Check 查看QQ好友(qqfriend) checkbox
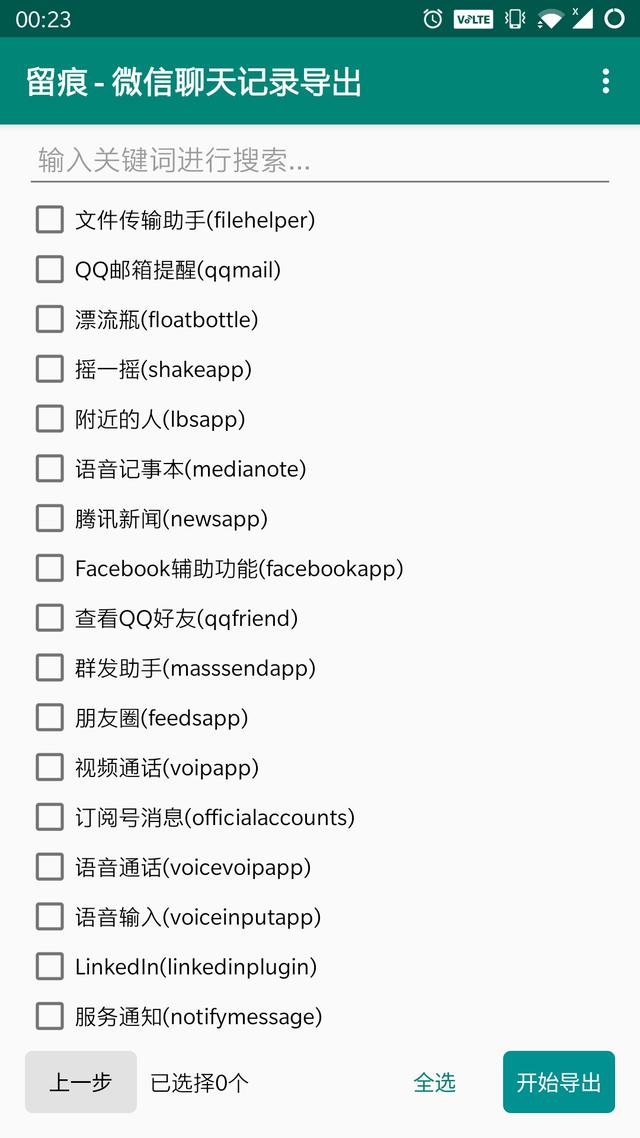The height and width of the screenshot is (1138, 640). [49, 618]
